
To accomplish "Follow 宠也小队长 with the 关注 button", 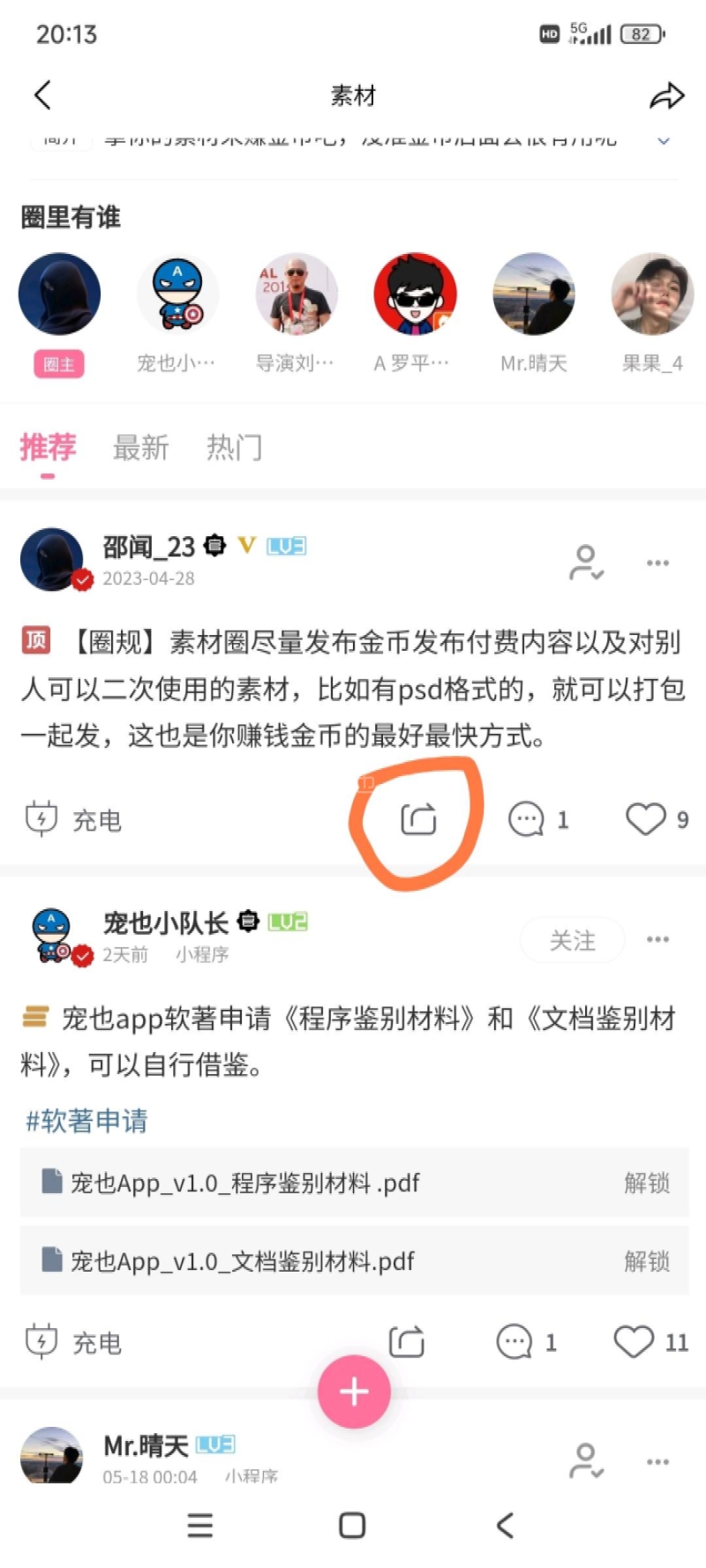I will 572,941.
